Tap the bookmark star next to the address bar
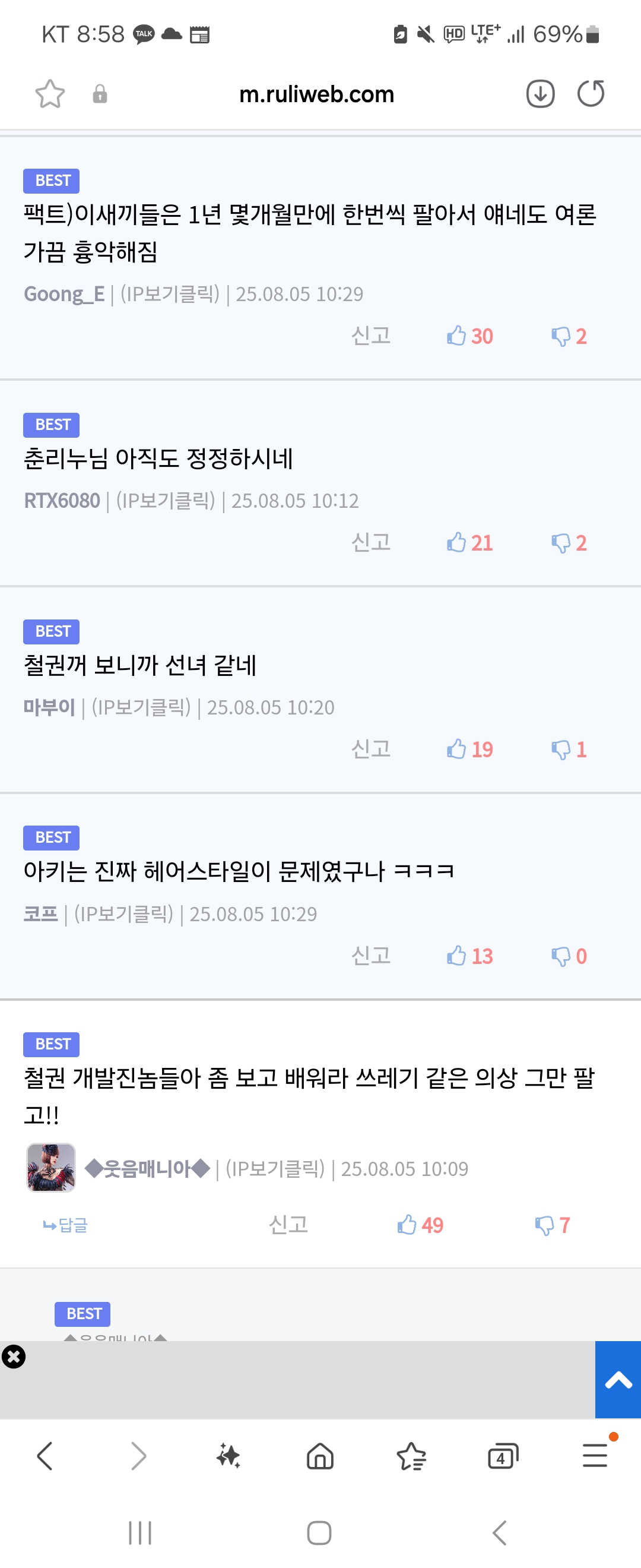The width and height of the screenshot is (641, 1568). click(50, 94)
